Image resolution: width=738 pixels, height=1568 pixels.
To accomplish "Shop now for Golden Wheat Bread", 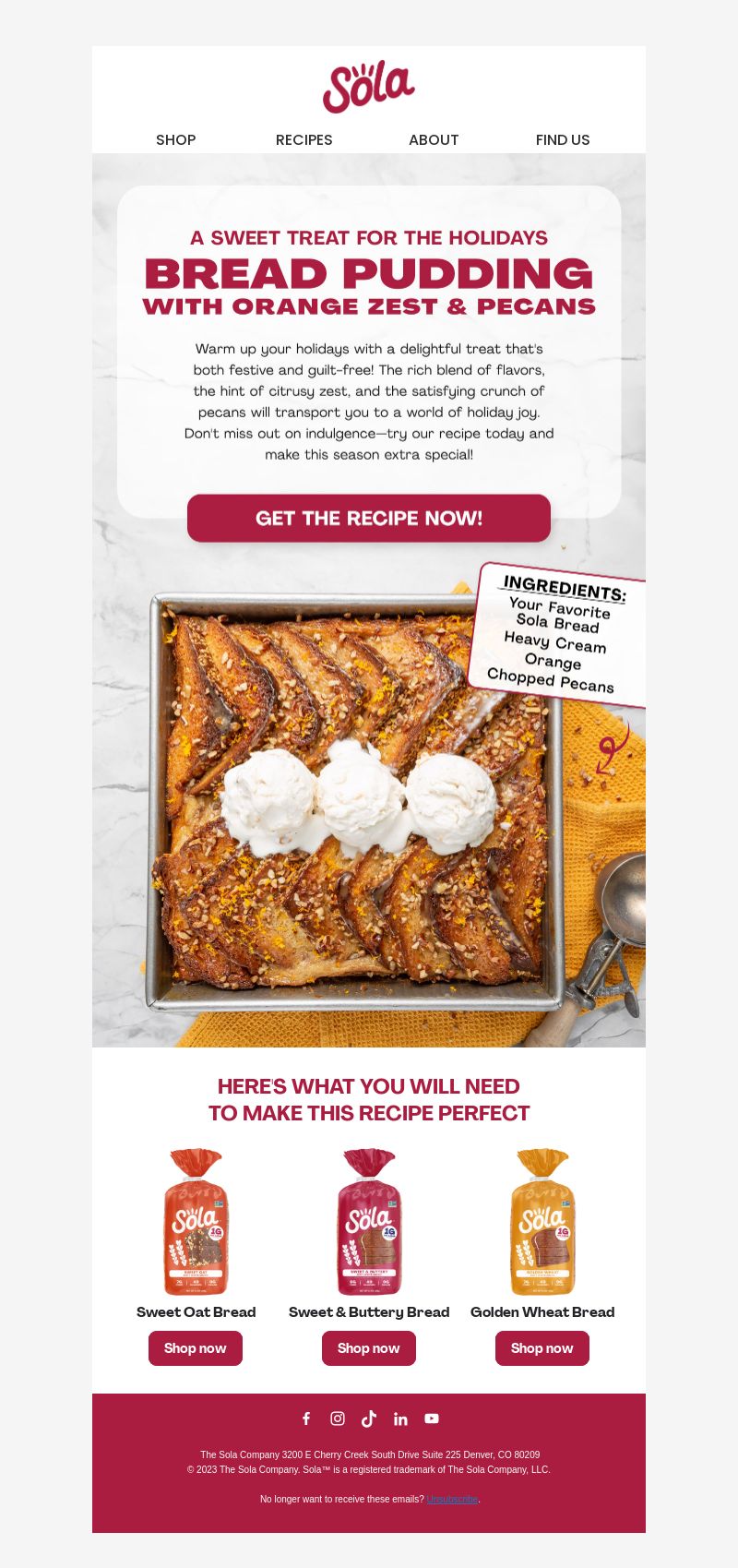I will 542,1348.
